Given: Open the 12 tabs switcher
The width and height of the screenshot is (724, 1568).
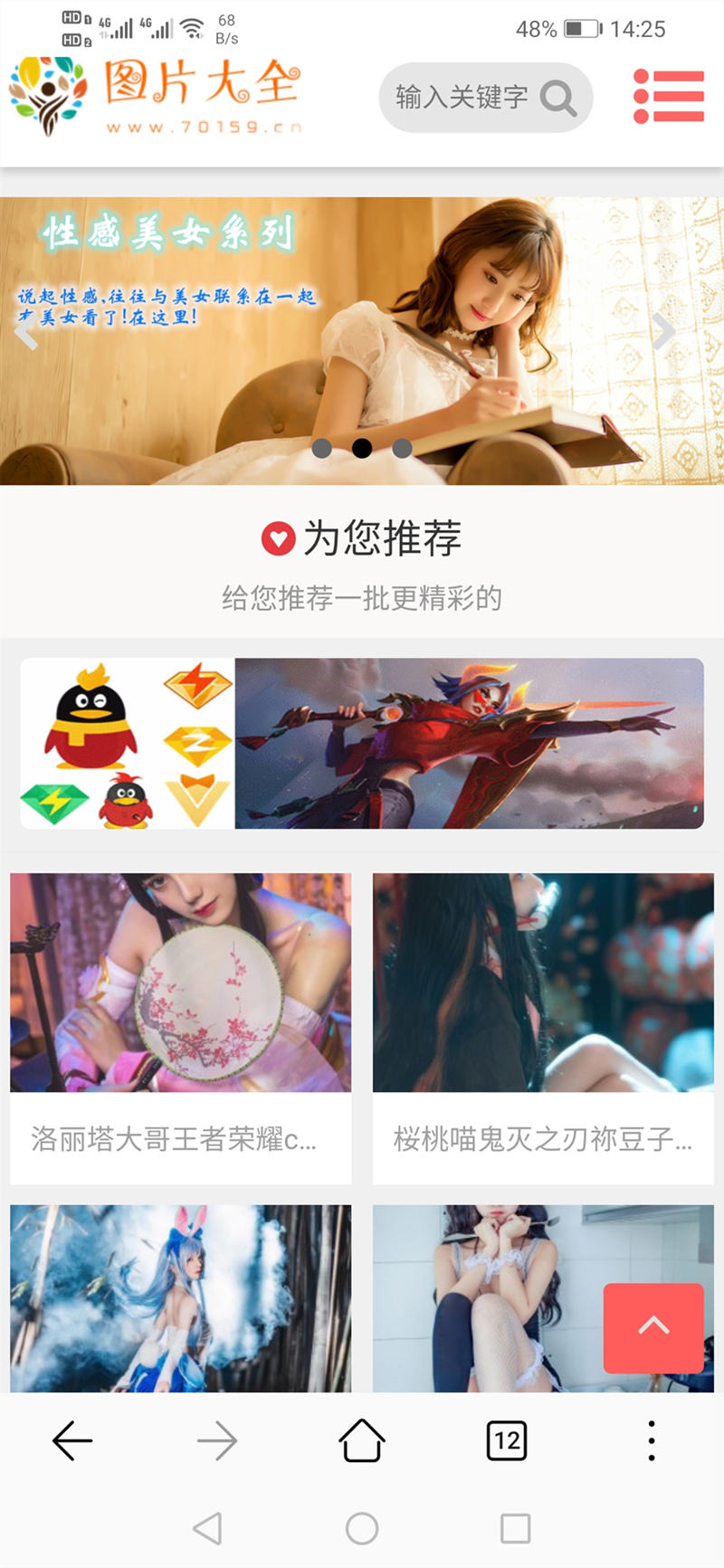Looking at the screenshot, I should (507, 1440).
